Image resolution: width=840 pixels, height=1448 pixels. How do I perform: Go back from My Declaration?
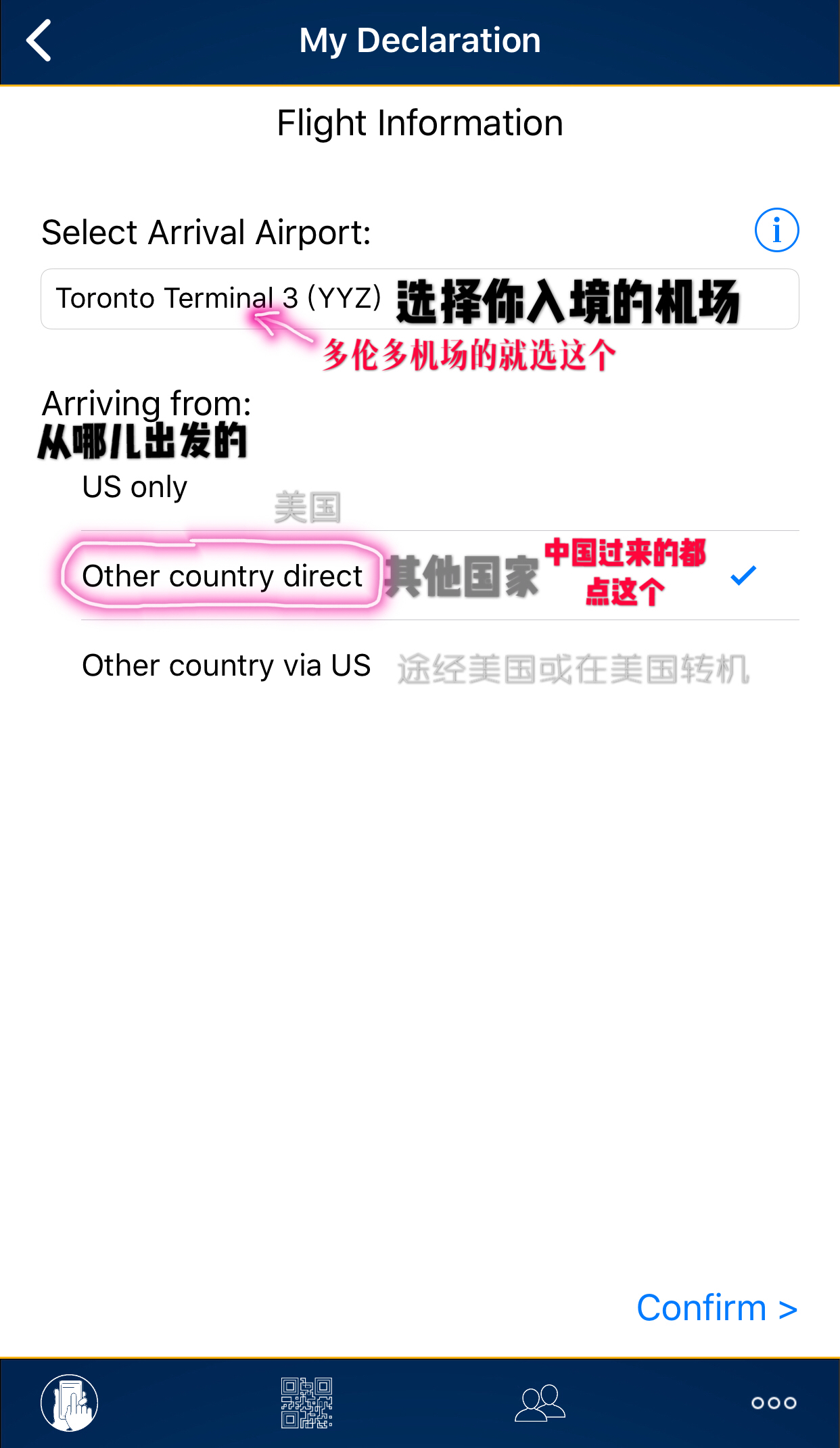(x=39, y=41)
